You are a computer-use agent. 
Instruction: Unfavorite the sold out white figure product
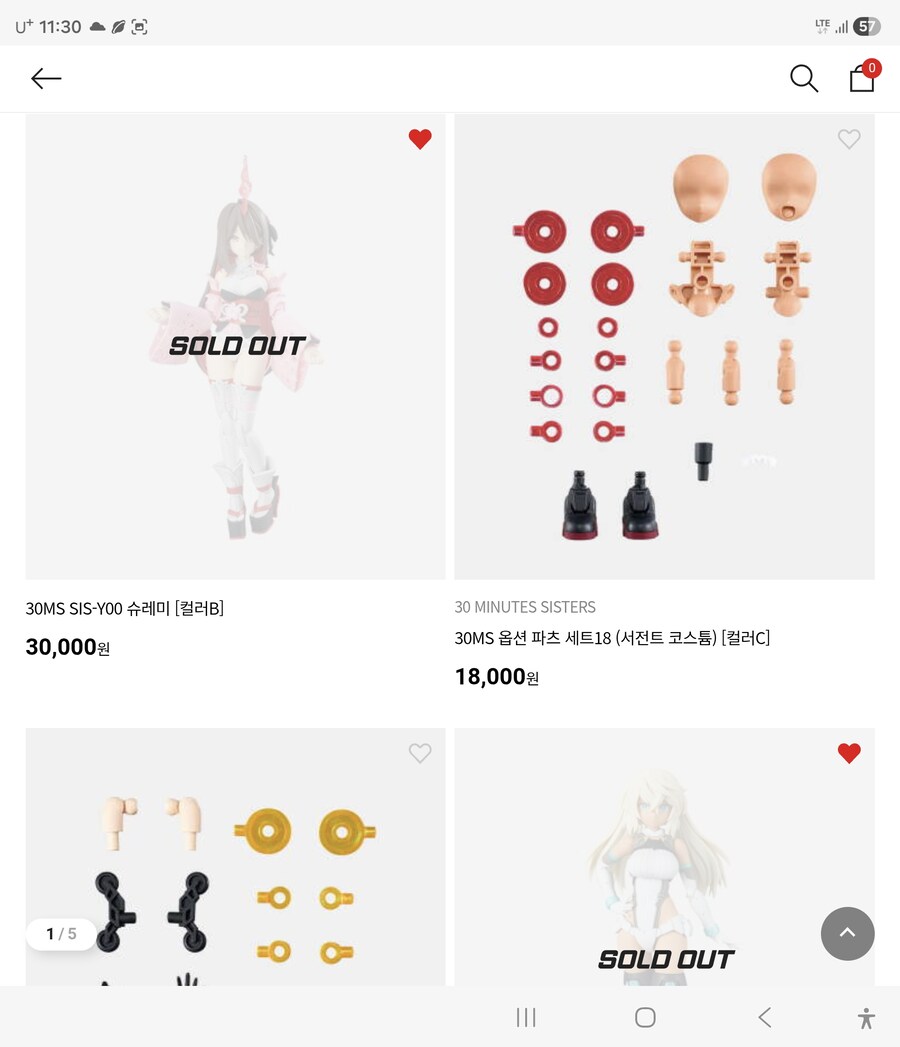849,754
